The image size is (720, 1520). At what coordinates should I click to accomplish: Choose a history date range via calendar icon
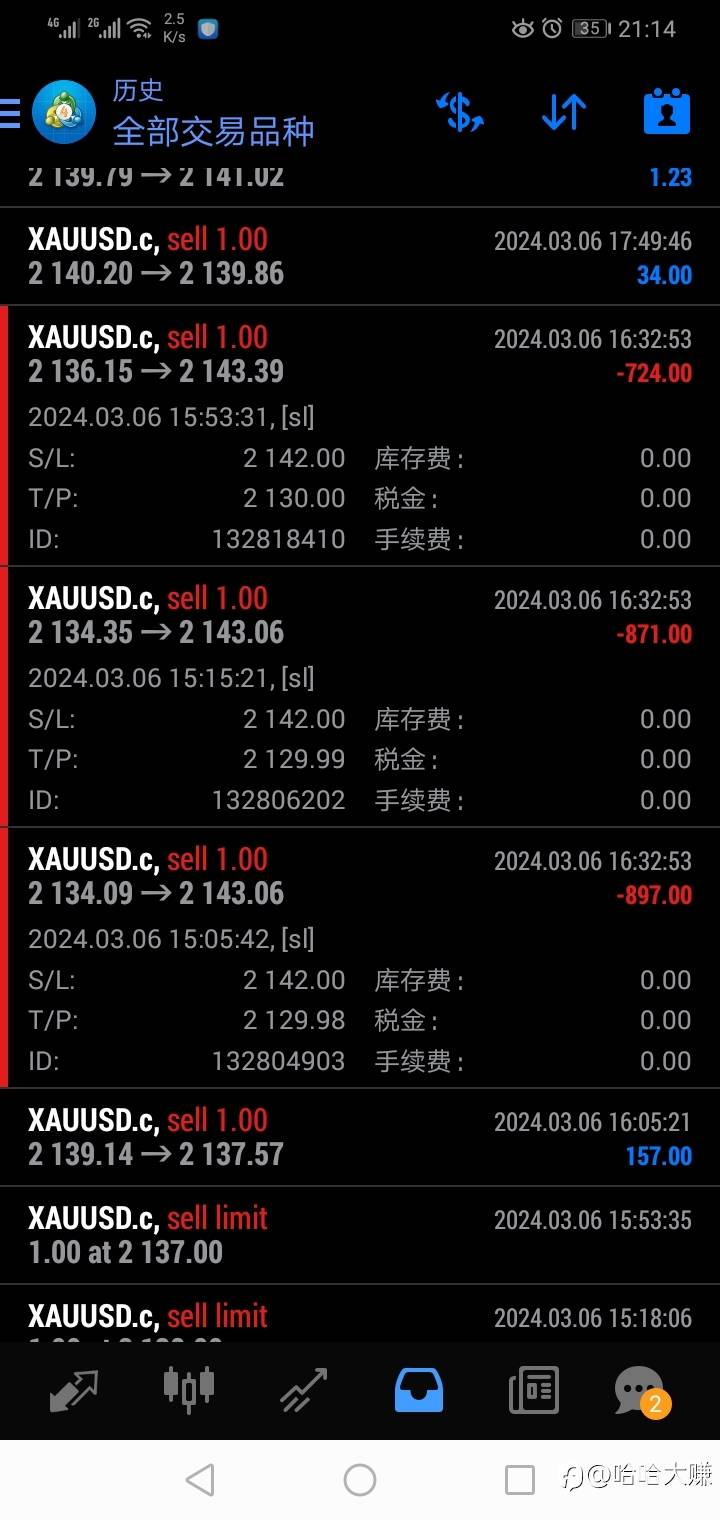(666, 112)
